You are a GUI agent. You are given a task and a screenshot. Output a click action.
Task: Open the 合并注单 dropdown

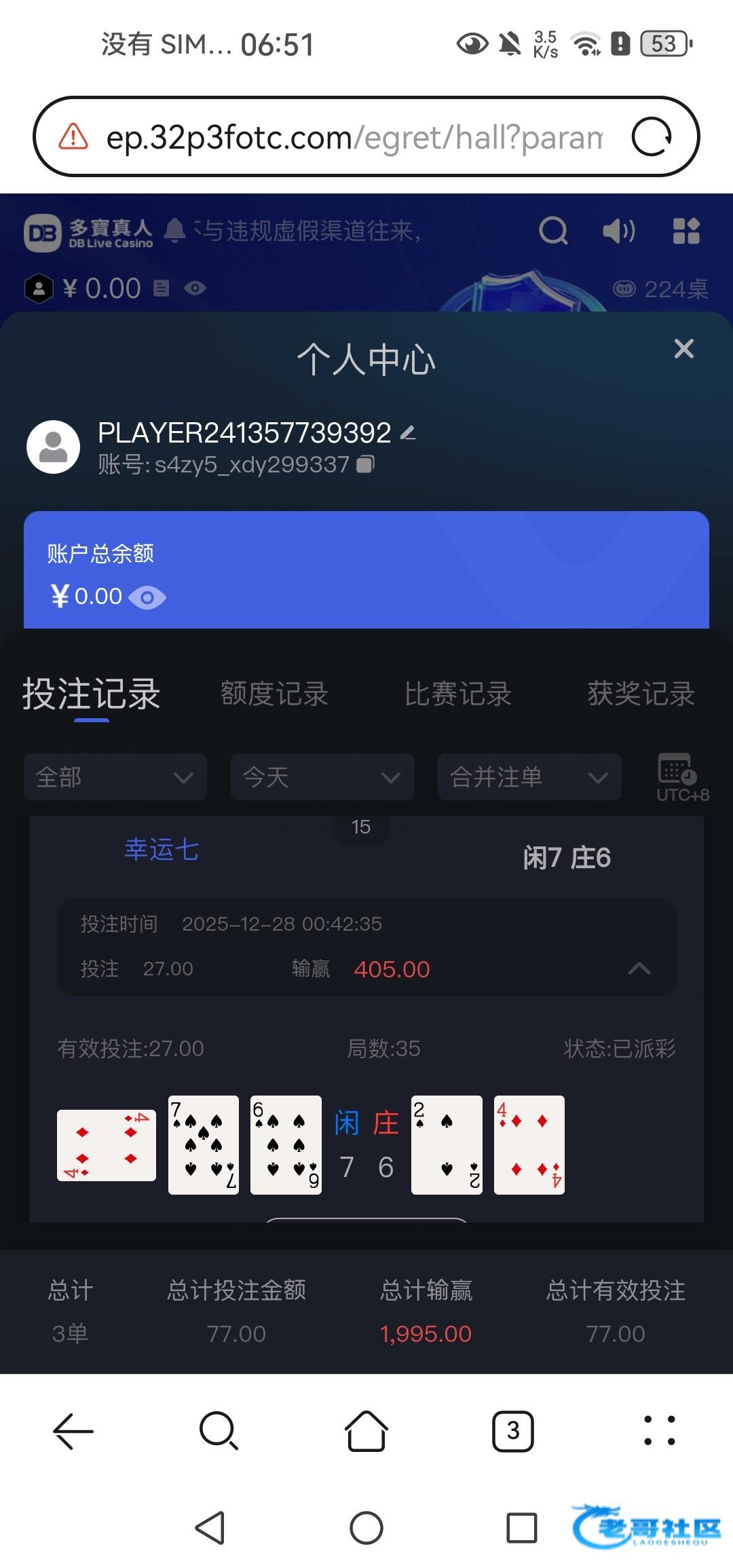[529, 777]
